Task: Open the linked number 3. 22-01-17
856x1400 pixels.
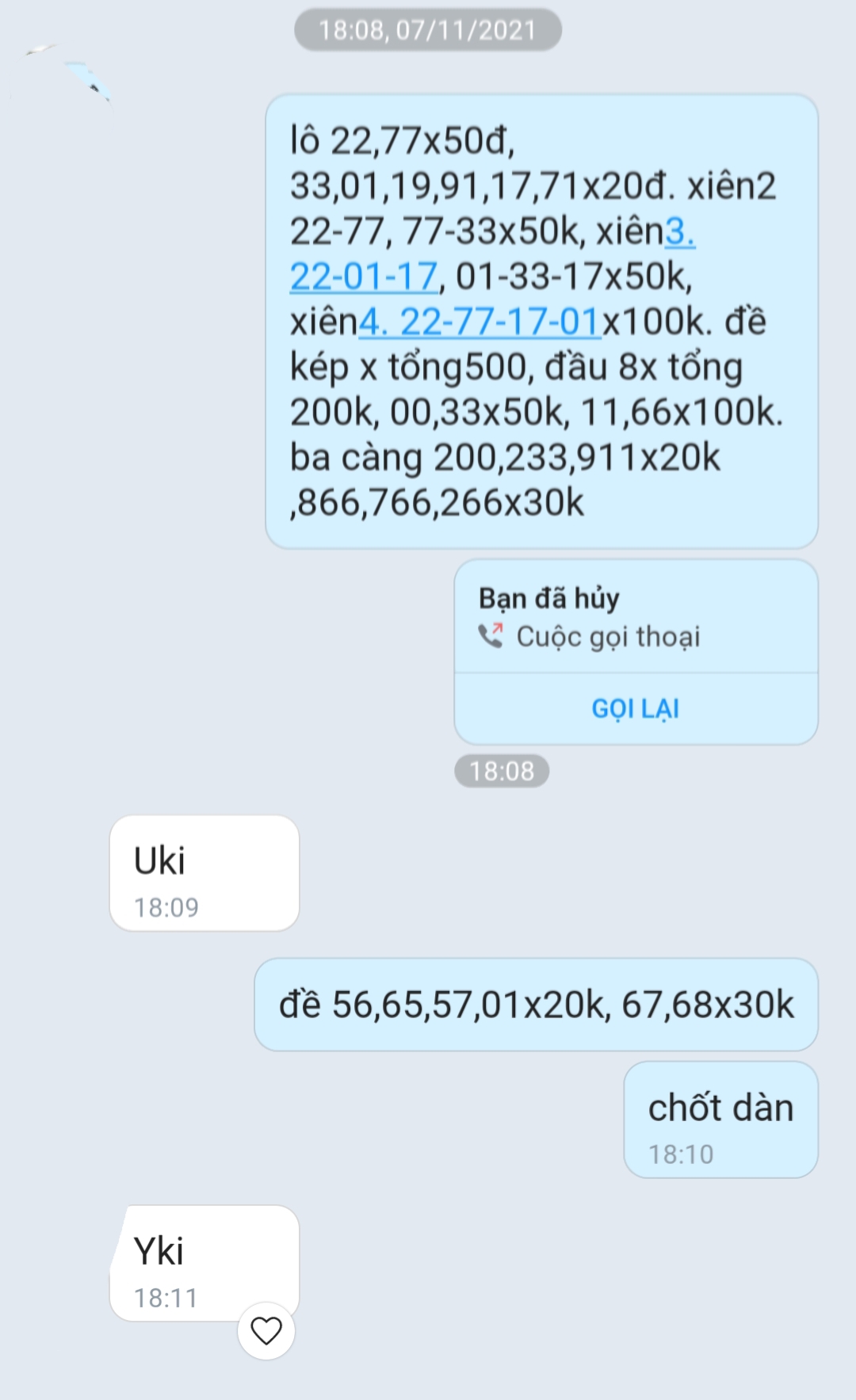Action: 364,277
